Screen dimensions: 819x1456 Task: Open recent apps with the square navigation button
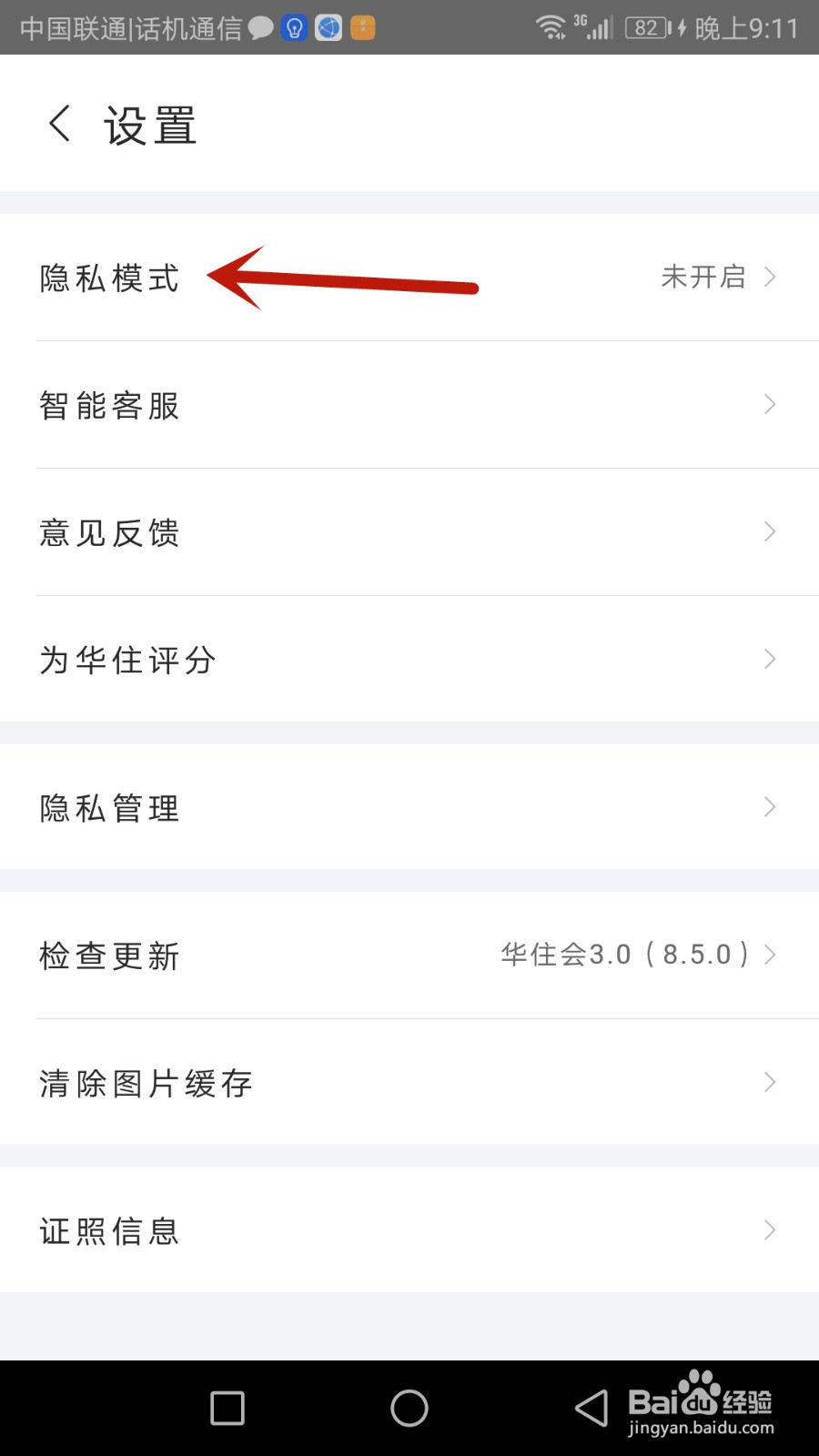[226, 1407]
